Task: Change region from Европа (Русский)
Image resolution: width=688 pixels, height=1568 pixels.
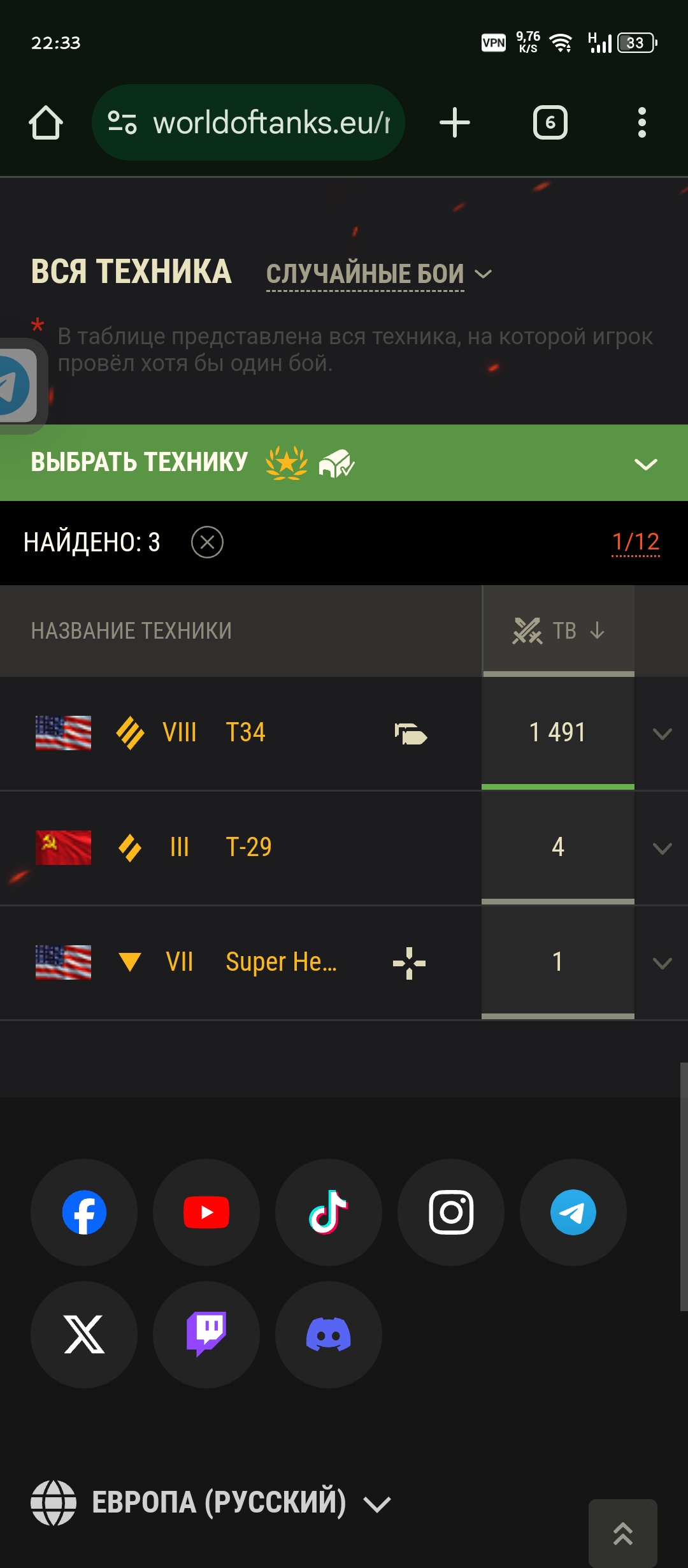Action: (211, 1503)
